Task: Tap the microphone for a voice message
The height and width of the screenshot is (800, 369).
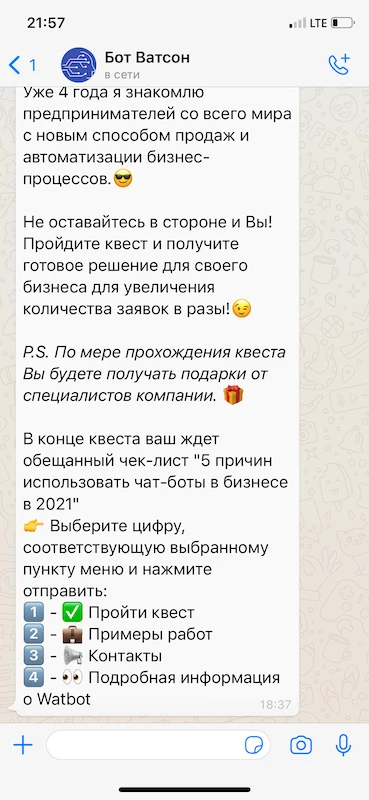Action: click(x=343, y=745)
